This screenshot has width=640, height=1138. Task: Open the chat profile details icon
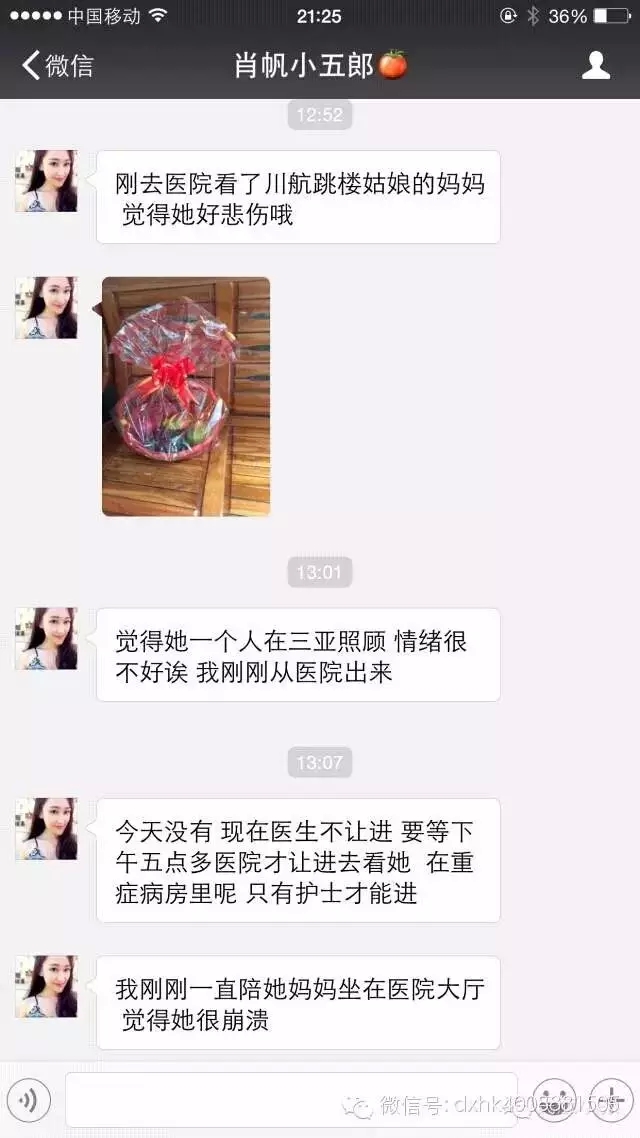click(596, 66)
